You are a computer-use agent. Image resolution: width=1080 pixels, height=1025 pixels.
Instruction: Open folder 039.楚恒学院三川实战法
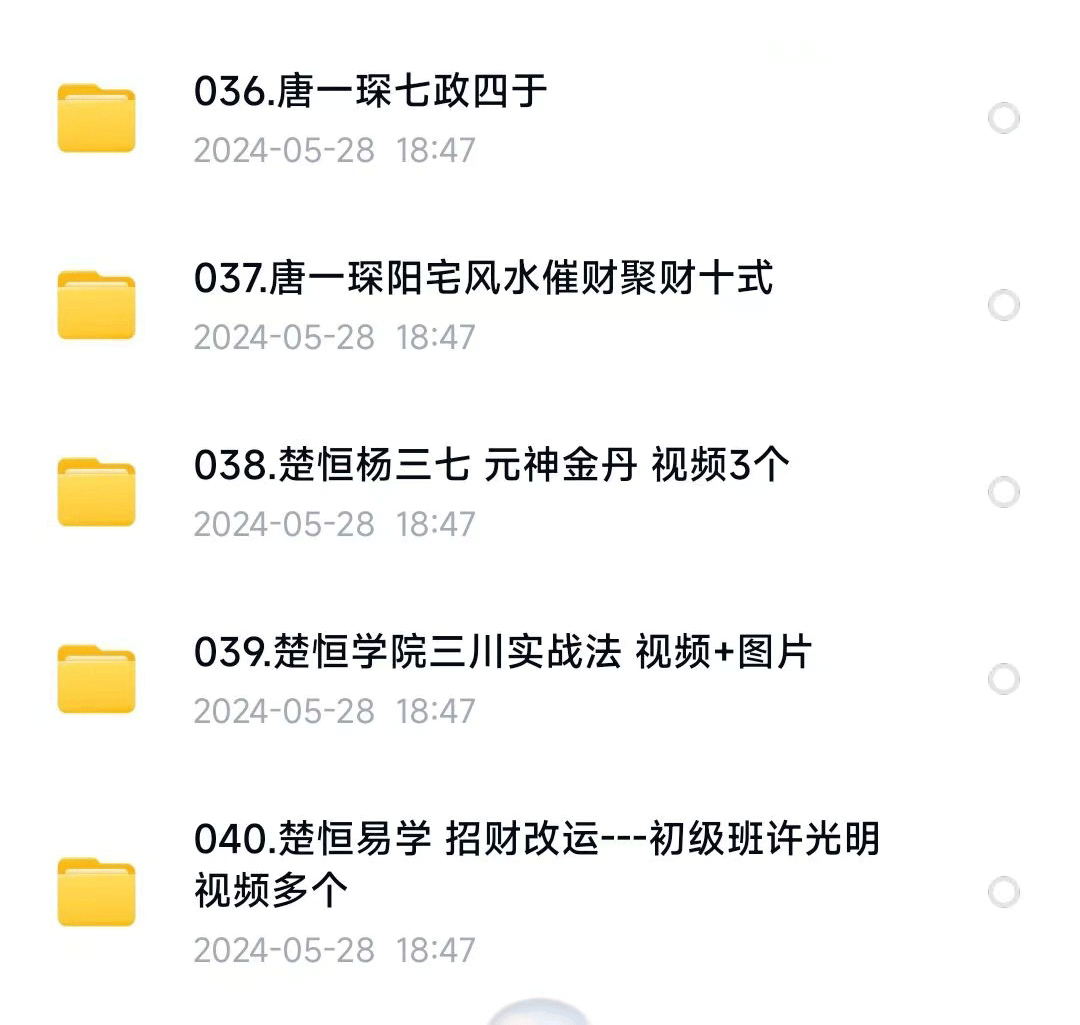click(502, 654)
